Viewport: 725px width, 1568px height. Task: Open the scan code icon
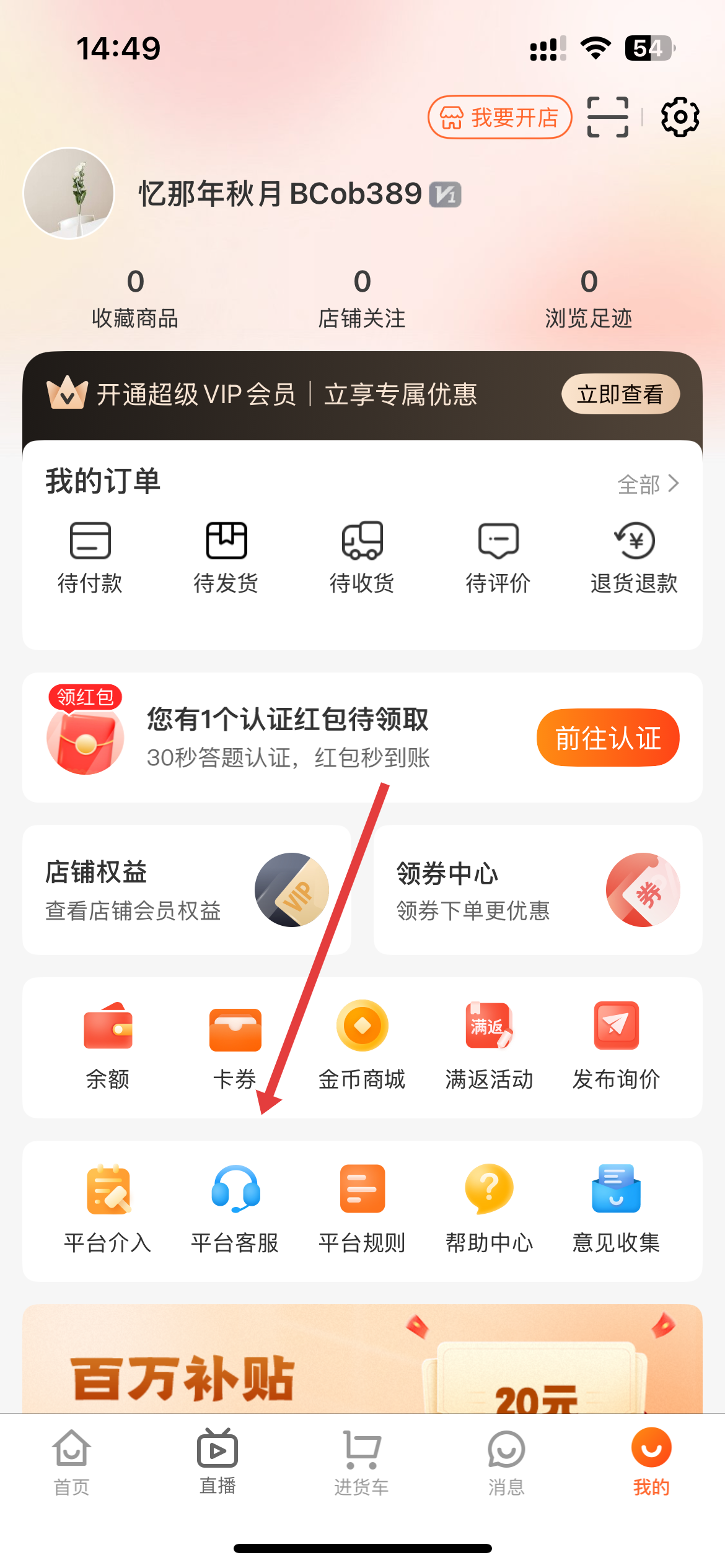click(x=607, y=116)
